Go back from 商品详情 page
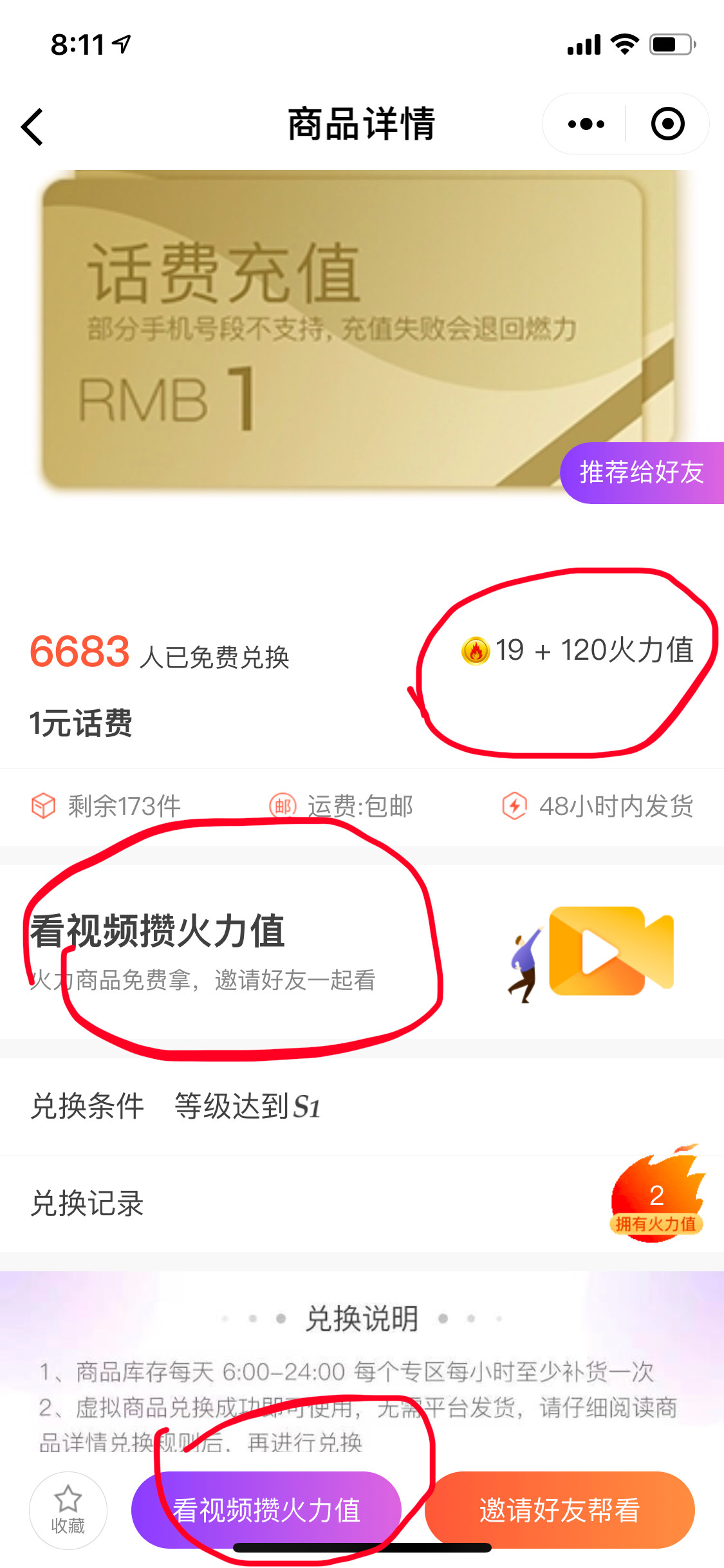The width and height of the screenshot is (724, 1568). [32, 126]
